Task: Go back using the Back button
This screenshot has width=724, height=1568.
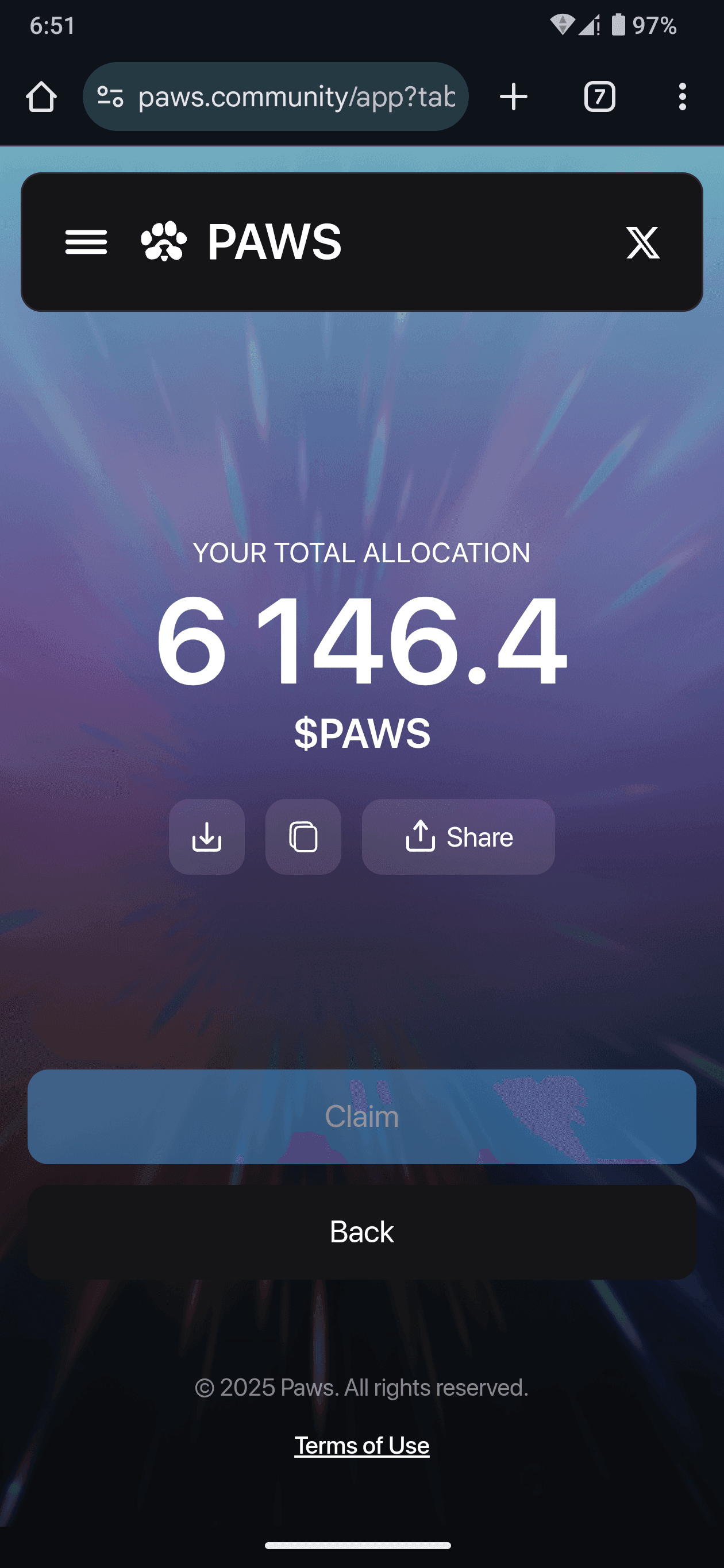Action: click(x=361, y=1232)
